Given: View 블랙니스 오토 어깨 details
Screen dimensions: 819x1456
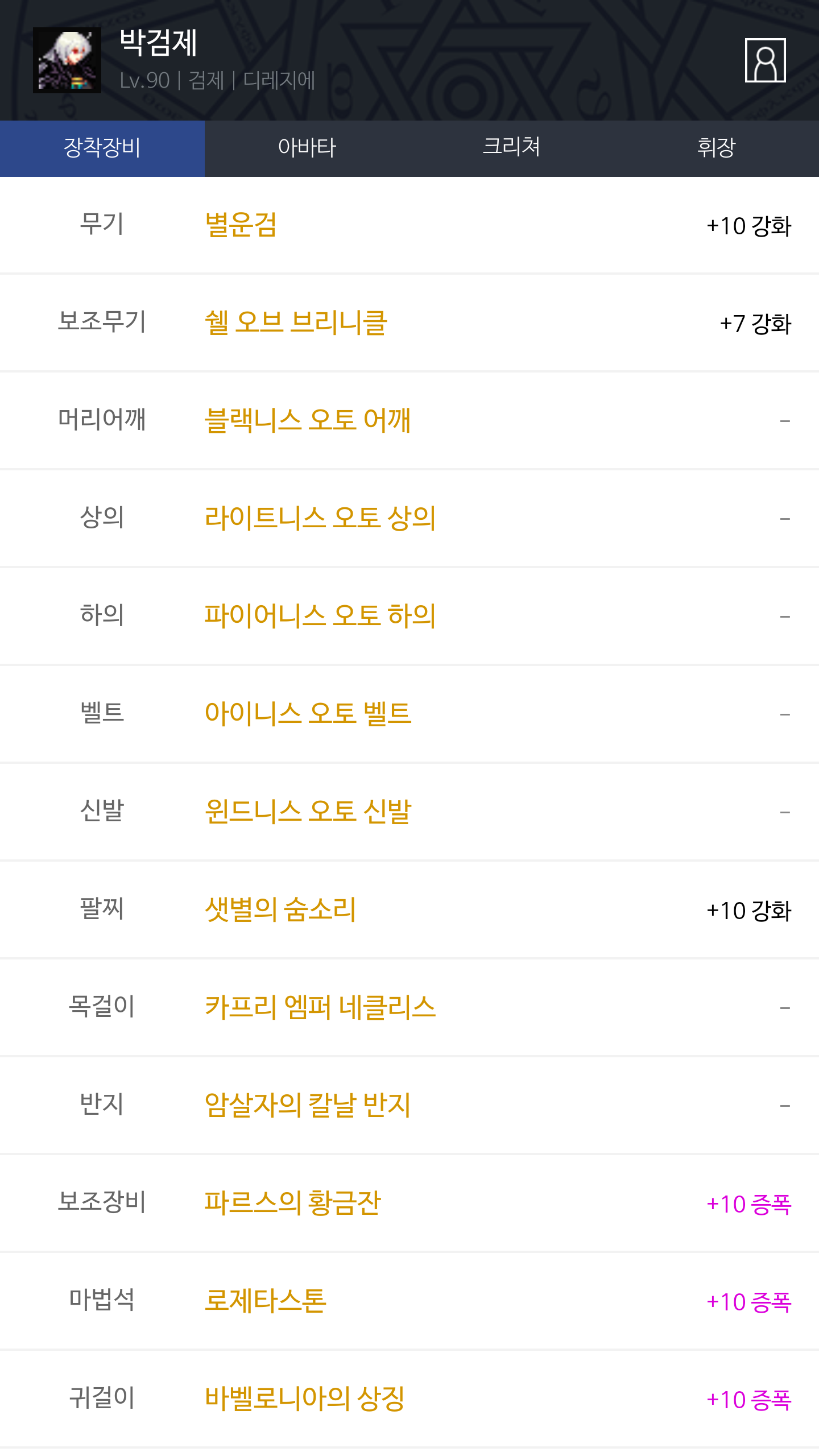Looking at the screenshot, I should pyautogui.click(x=308, y=420).
